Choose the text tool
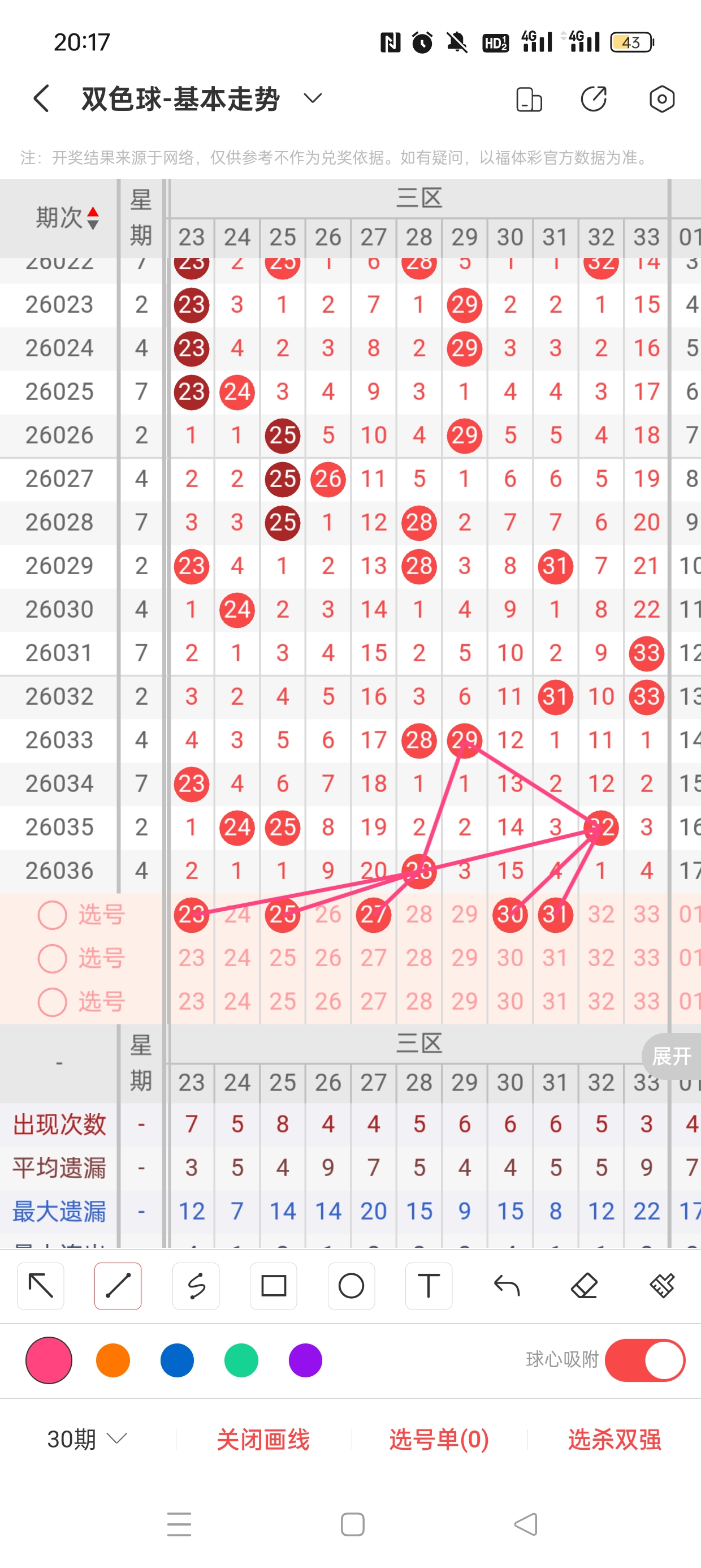 coord(429,1286)
